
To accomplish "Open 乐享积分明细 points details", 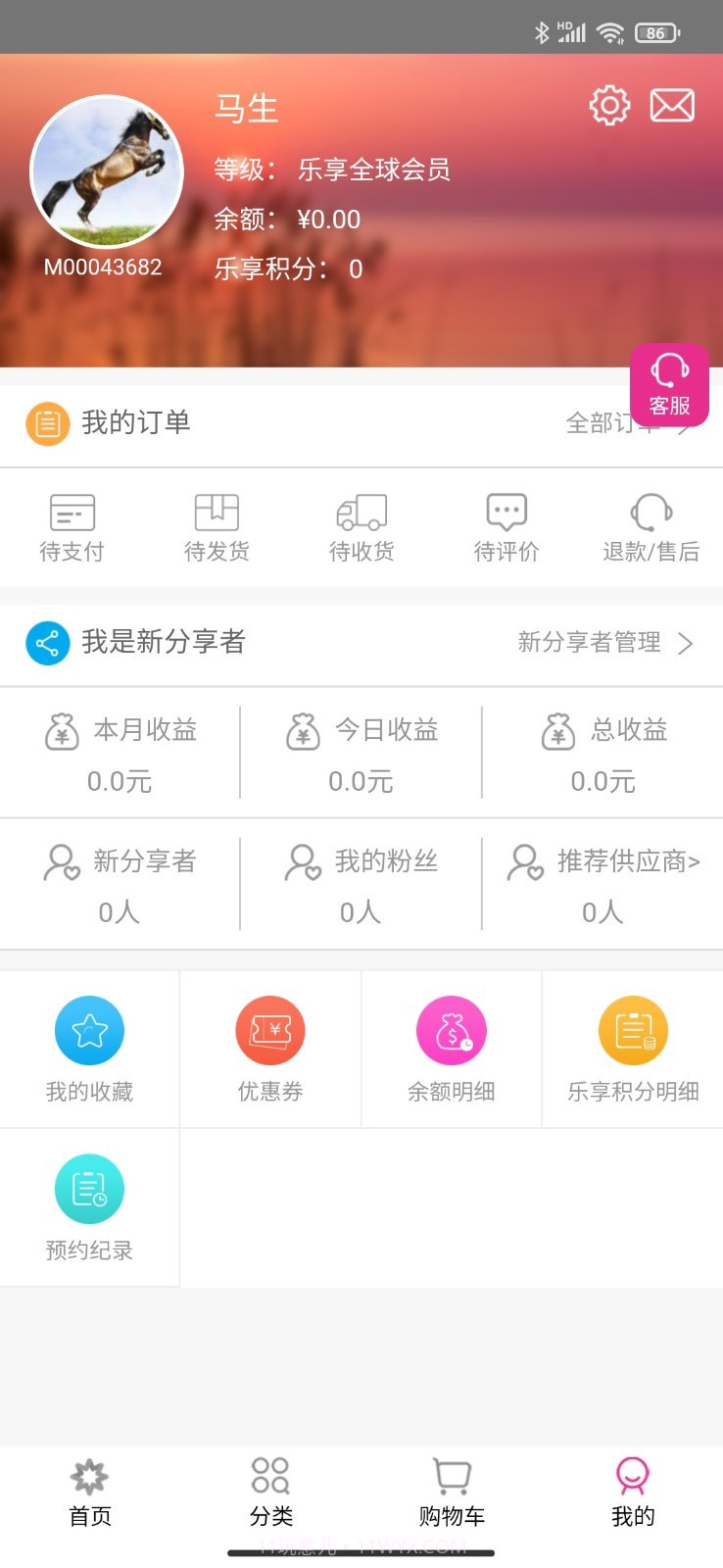I will [632, 1049].
